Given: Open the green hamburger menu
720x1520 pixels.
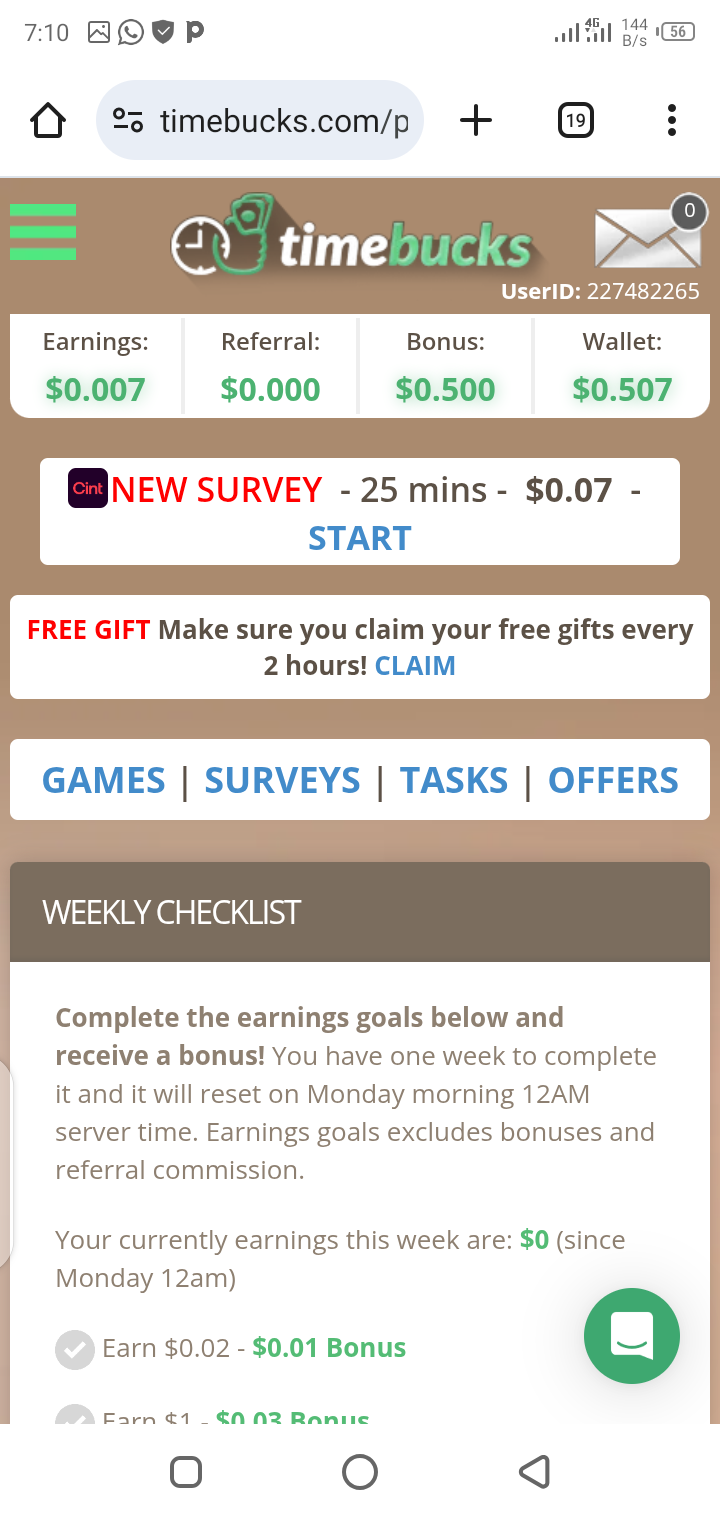Looking at the screenshot, I should point(43,232).
